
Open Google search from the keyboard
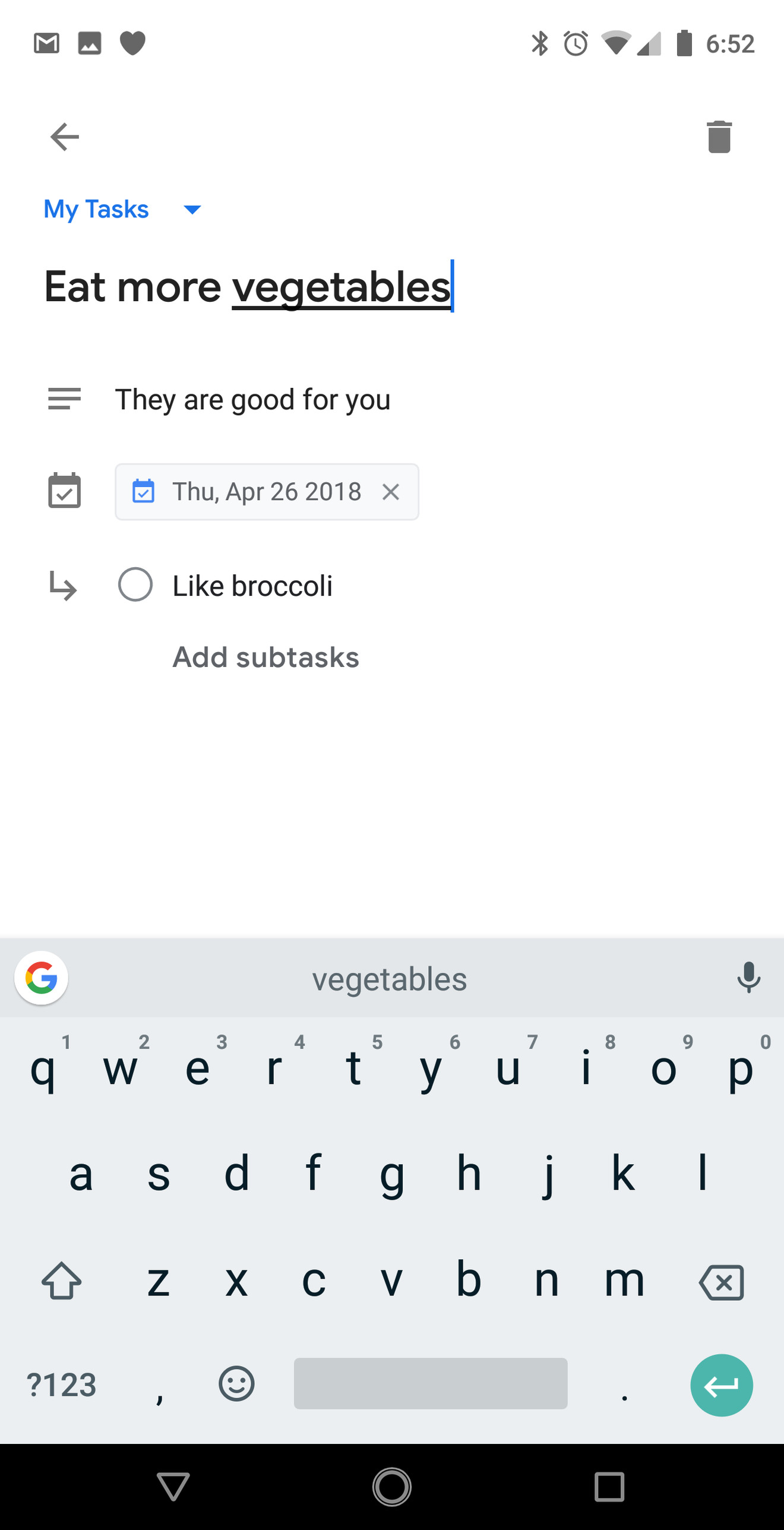(x=41, y=978)
